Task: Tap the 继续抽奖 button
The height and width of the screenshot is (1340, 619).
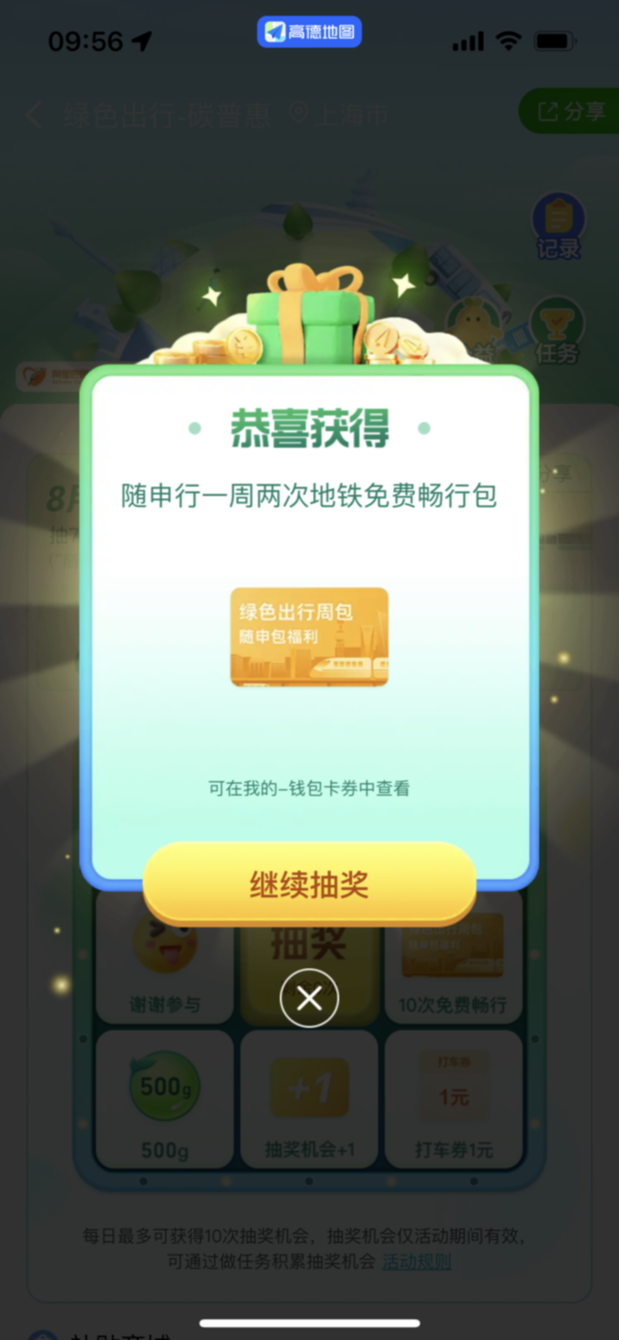Action: (309, 883)
